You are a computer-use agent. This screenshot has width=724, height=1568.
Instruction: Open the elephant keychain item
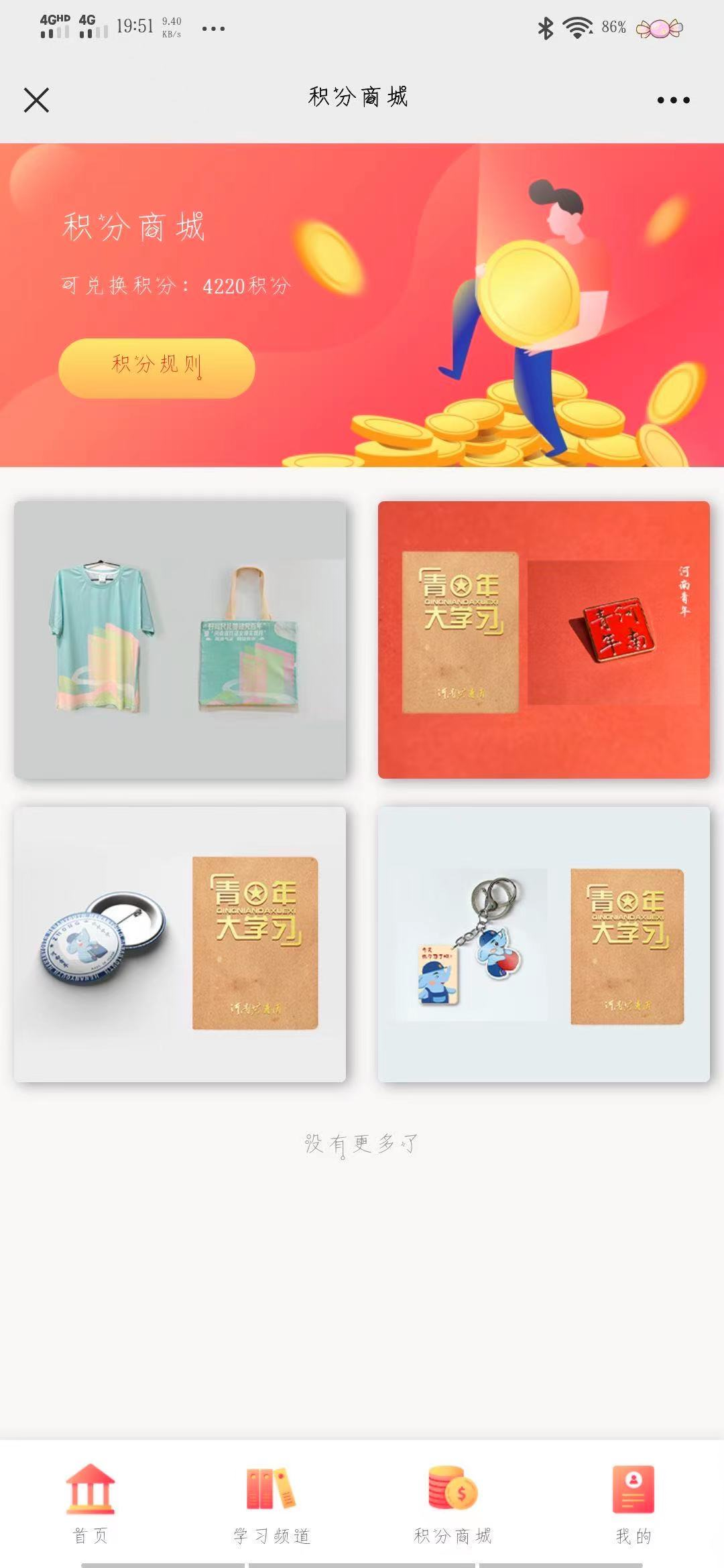[544, 943]
